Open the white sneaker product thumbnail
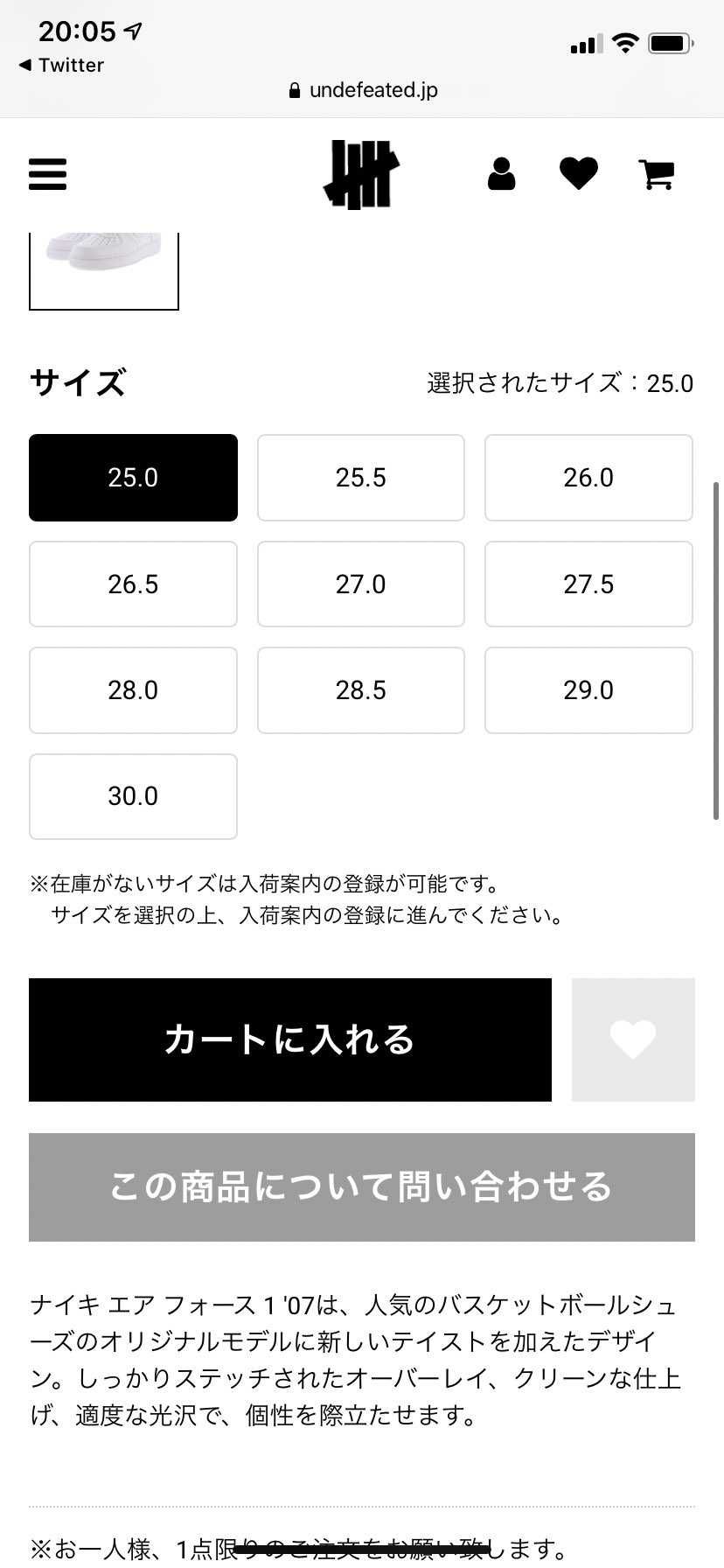Image resolution: width=724 pixels, height=1568 pixels. pyautogui.click(x=103, y=270)
